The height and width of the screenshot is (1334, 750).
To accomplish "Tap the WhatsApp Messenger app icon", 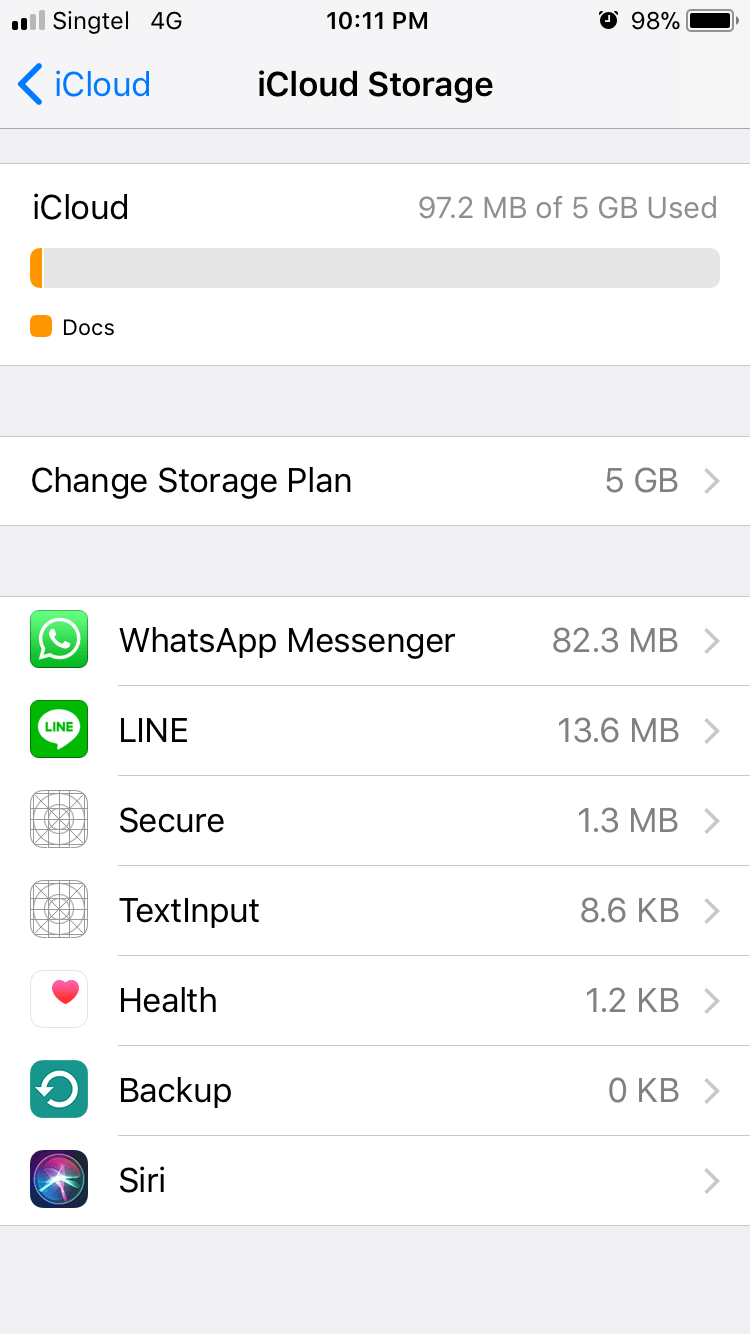I will [58, 640].
